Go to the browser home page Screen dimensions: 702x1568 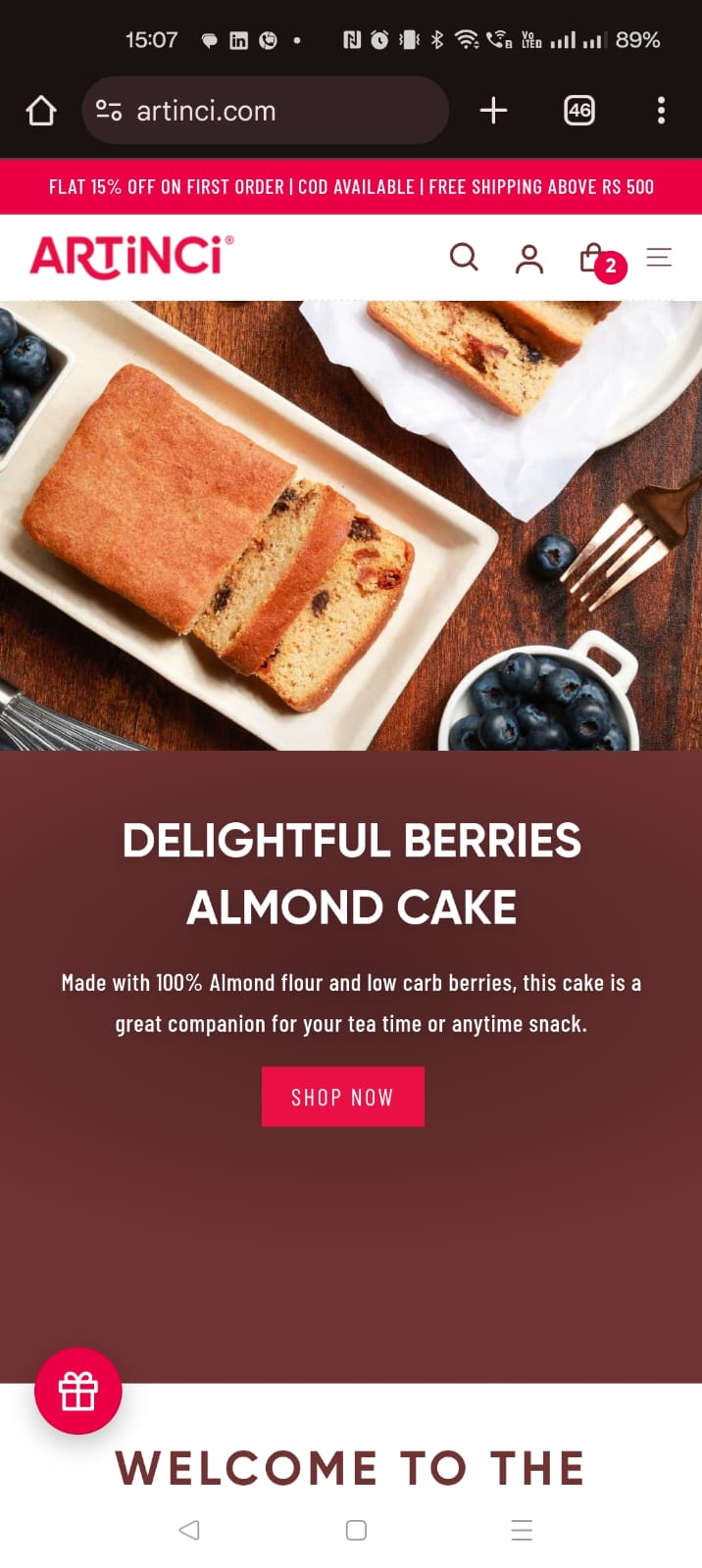(41, 111)
